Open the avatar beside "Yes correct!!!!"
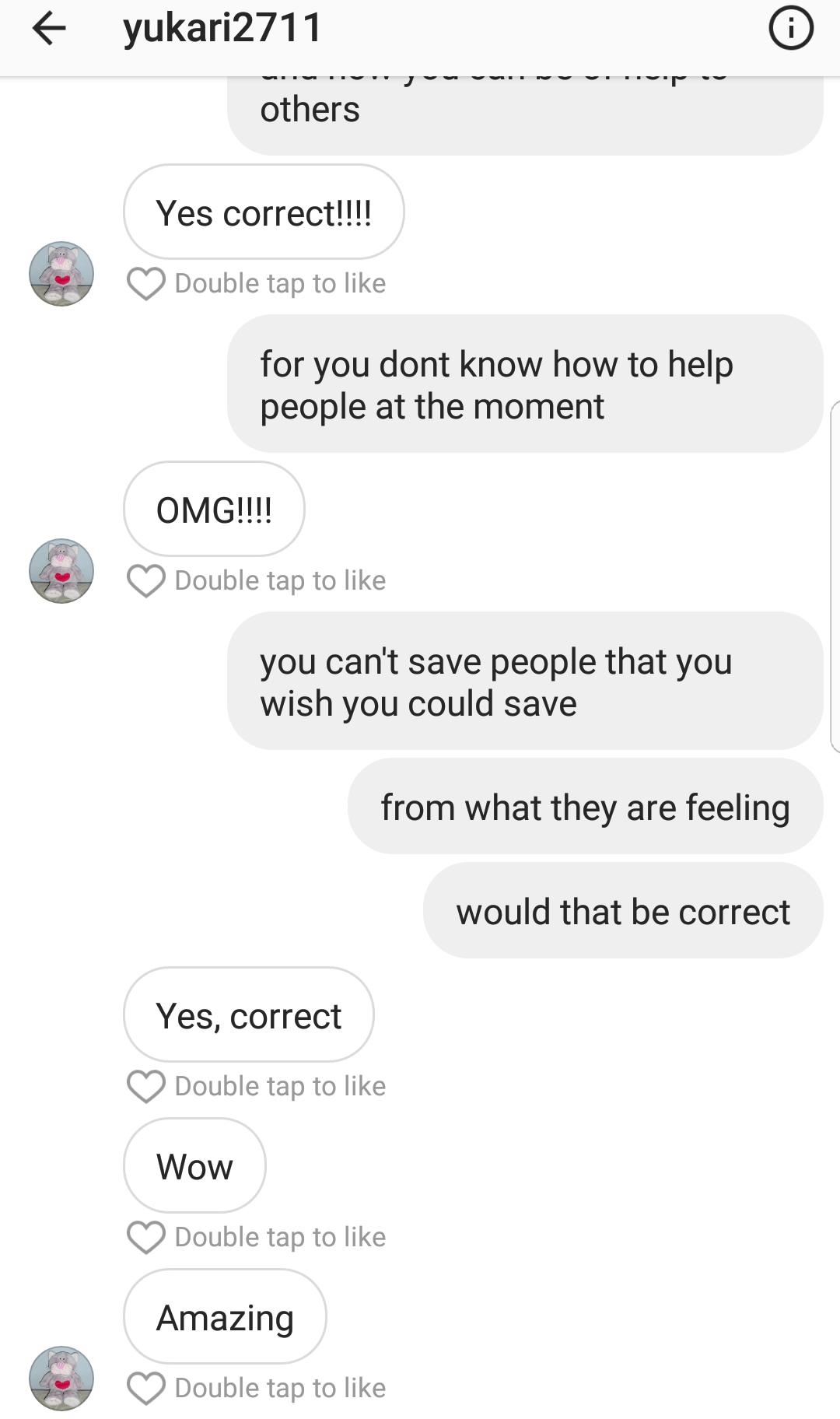The image size is (840, 1419). point(61,274)
